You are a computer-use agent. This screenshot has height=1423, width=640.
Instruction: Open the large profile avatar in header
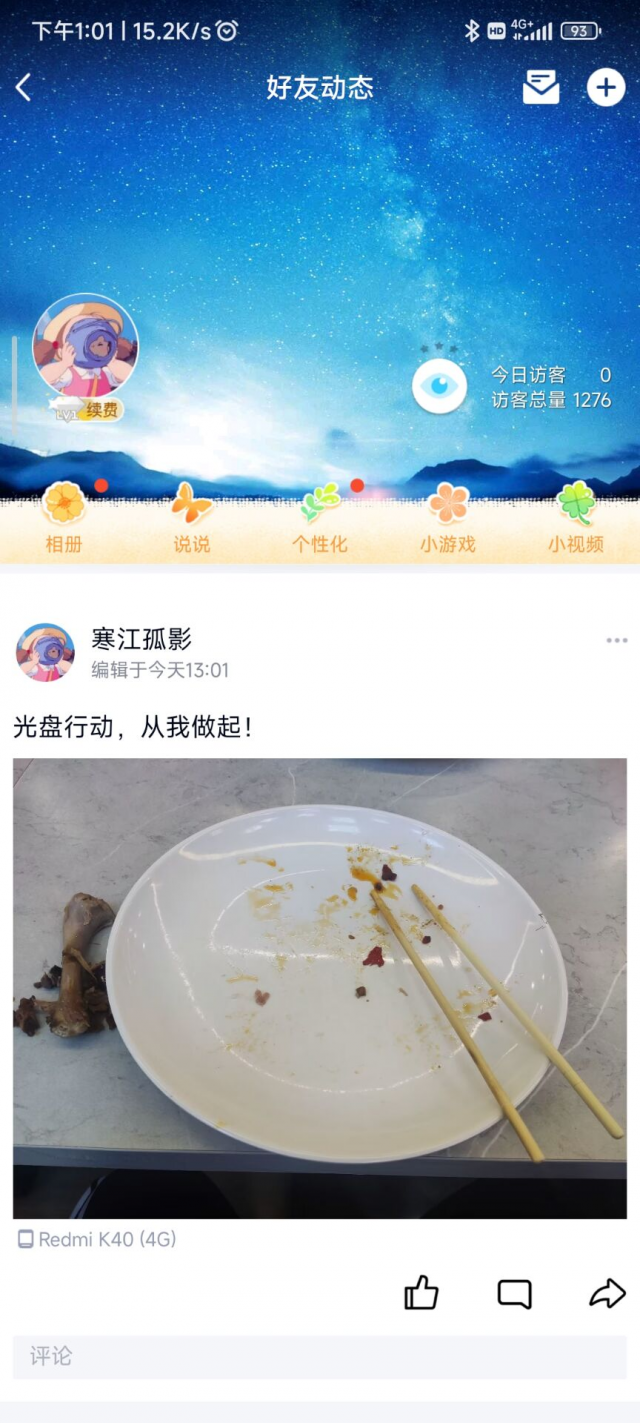point(86,346)
